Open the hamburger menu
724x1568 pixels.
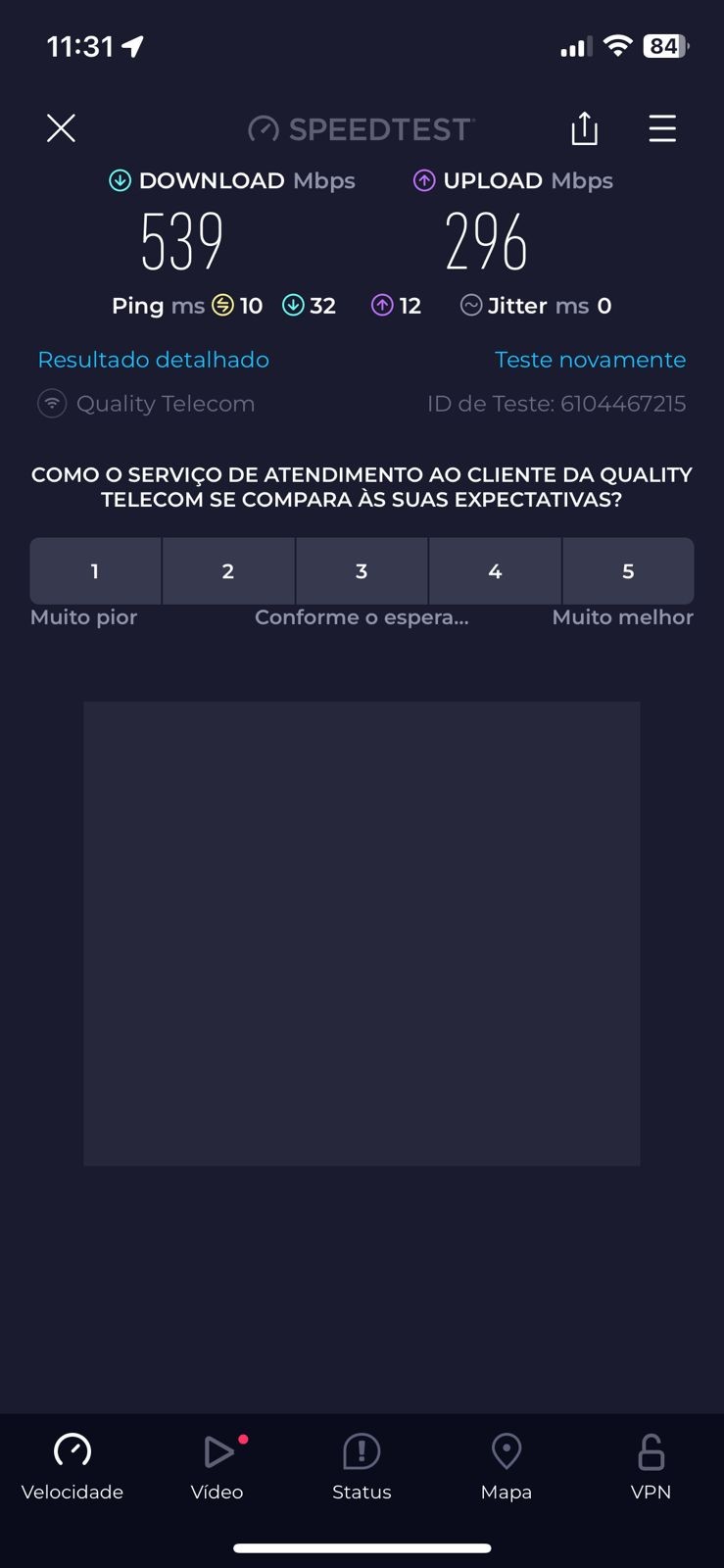[662, 128]
